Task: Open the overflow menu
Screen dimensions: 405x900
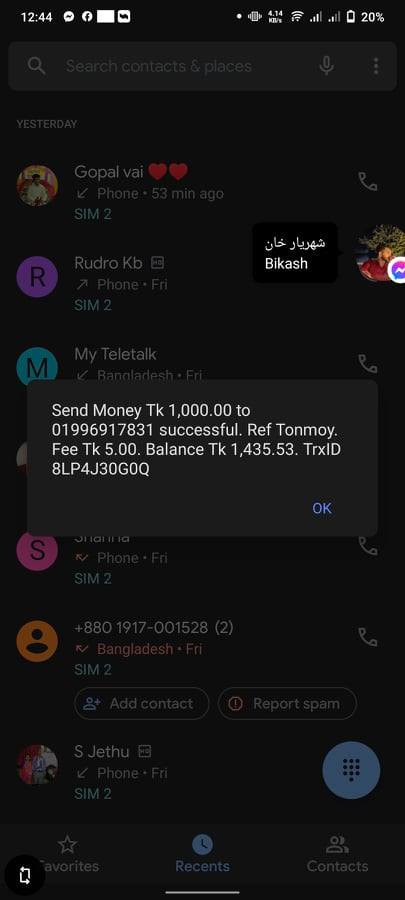Action: pyautogui.click(x=376, y=66)
